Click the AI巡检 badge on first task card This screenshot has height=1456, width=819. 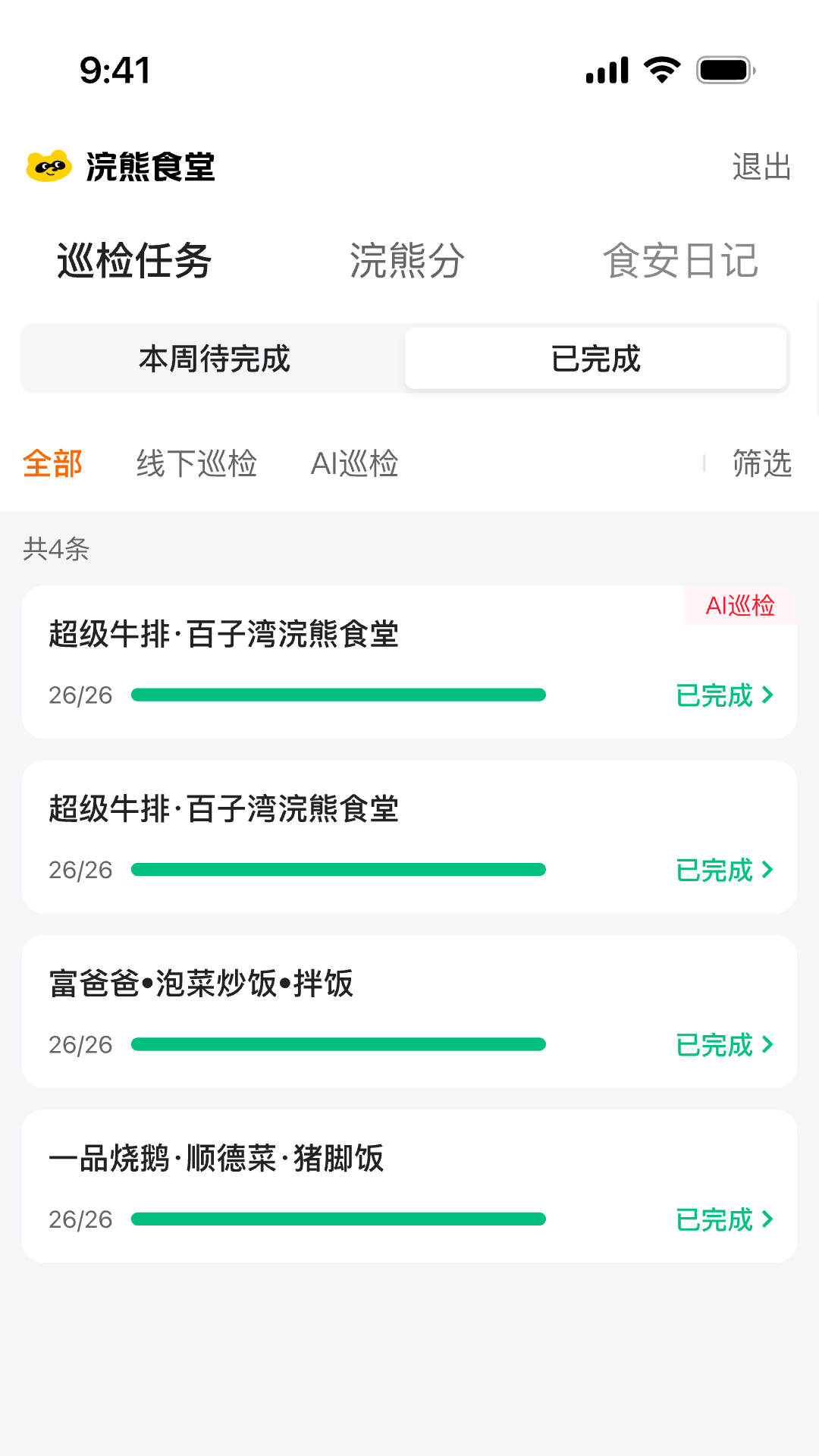coord(740,607)
